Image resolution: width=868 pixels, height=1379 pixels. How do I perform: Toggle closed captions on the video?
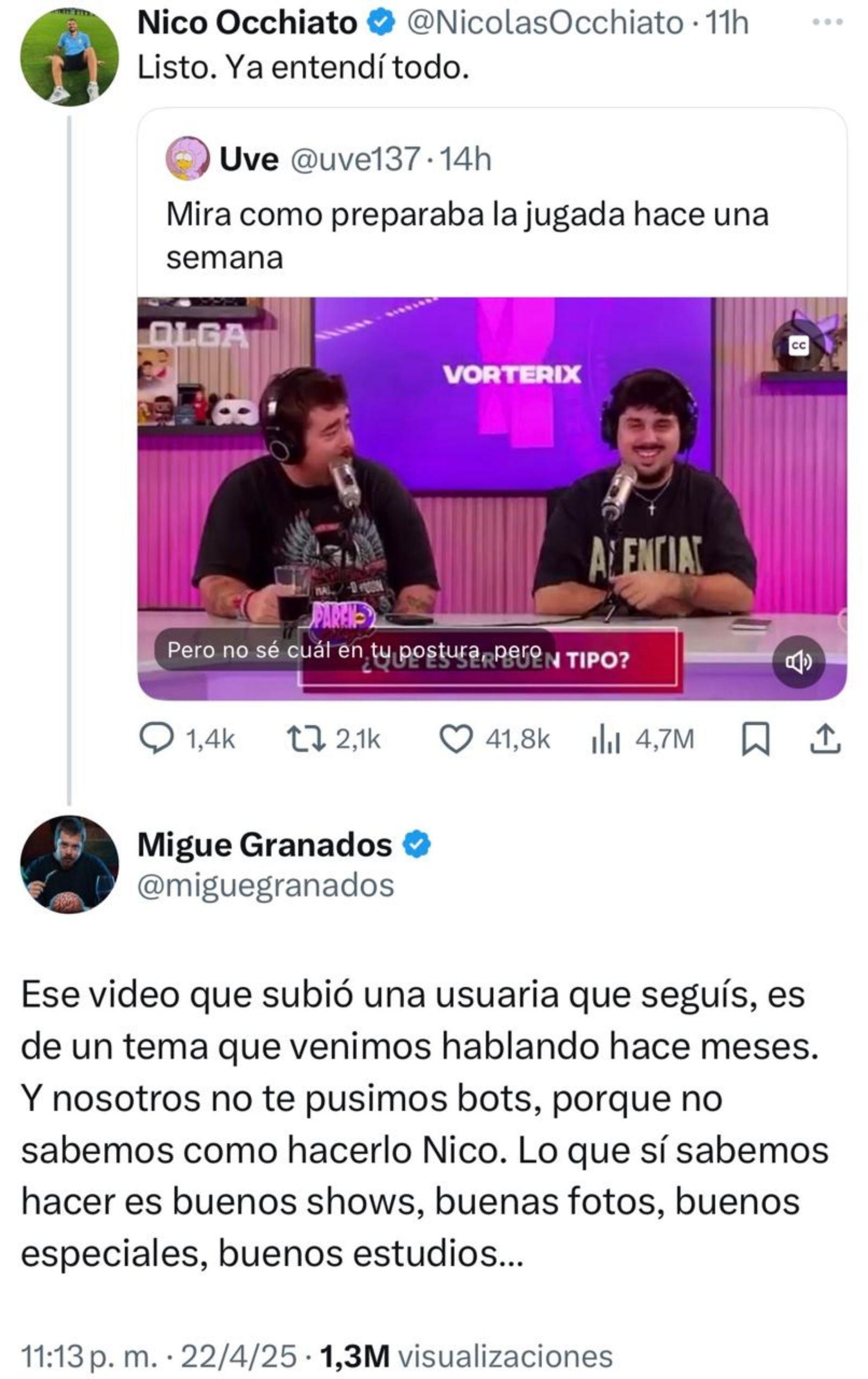click(x=798, y=345)
